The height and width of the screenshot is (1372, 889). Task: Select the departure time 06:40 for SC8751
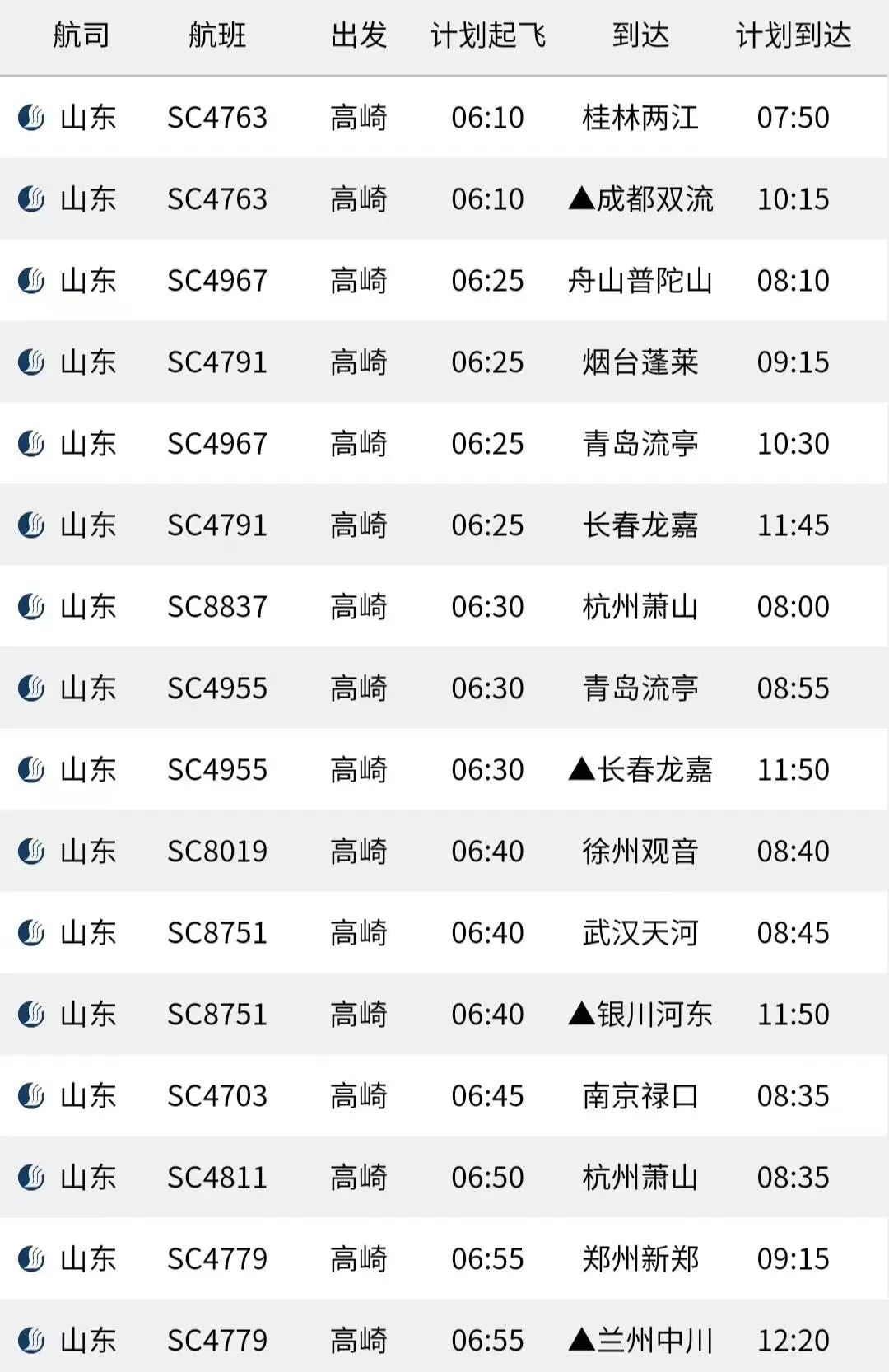(488, 932)
